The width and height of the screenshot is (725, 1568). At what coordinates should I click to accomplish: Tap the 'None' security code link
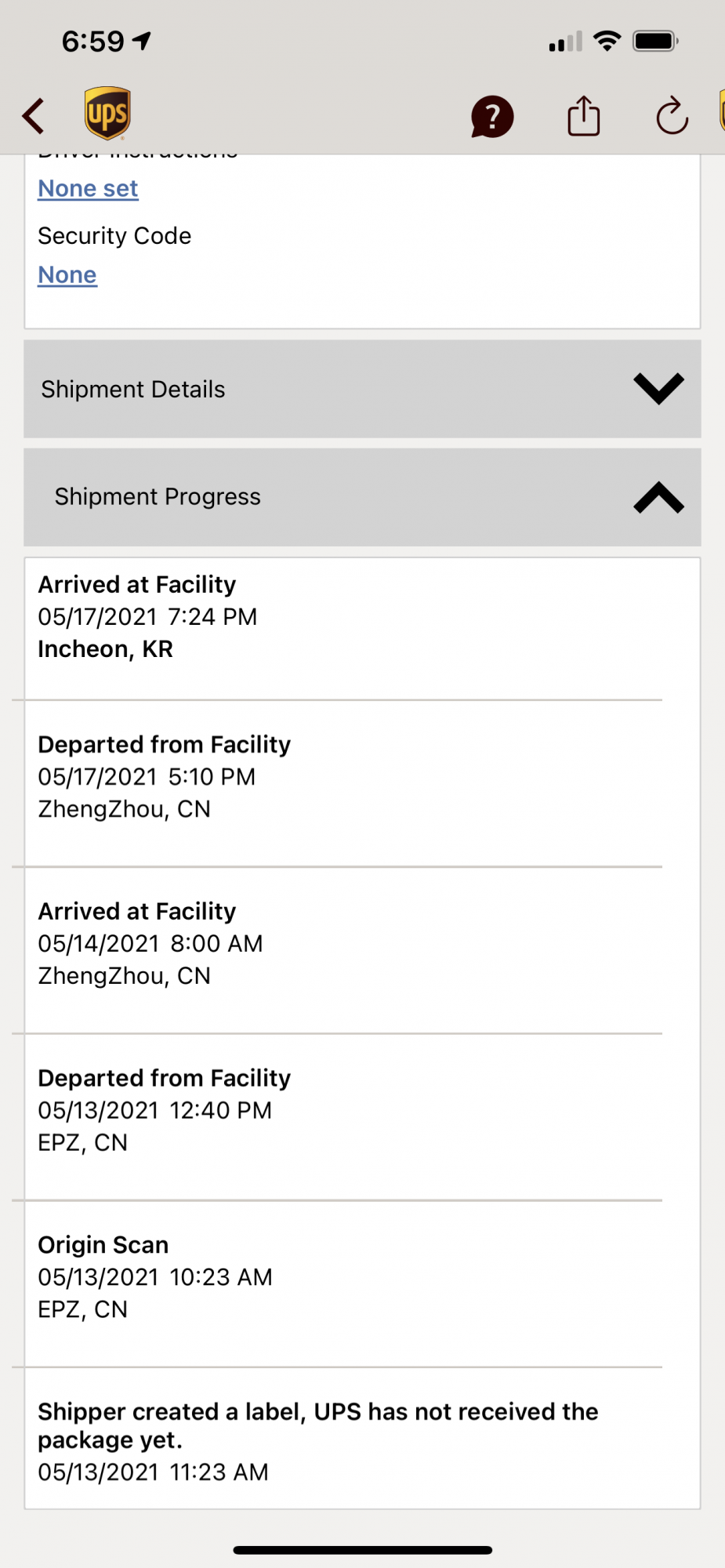pos(67,275)
